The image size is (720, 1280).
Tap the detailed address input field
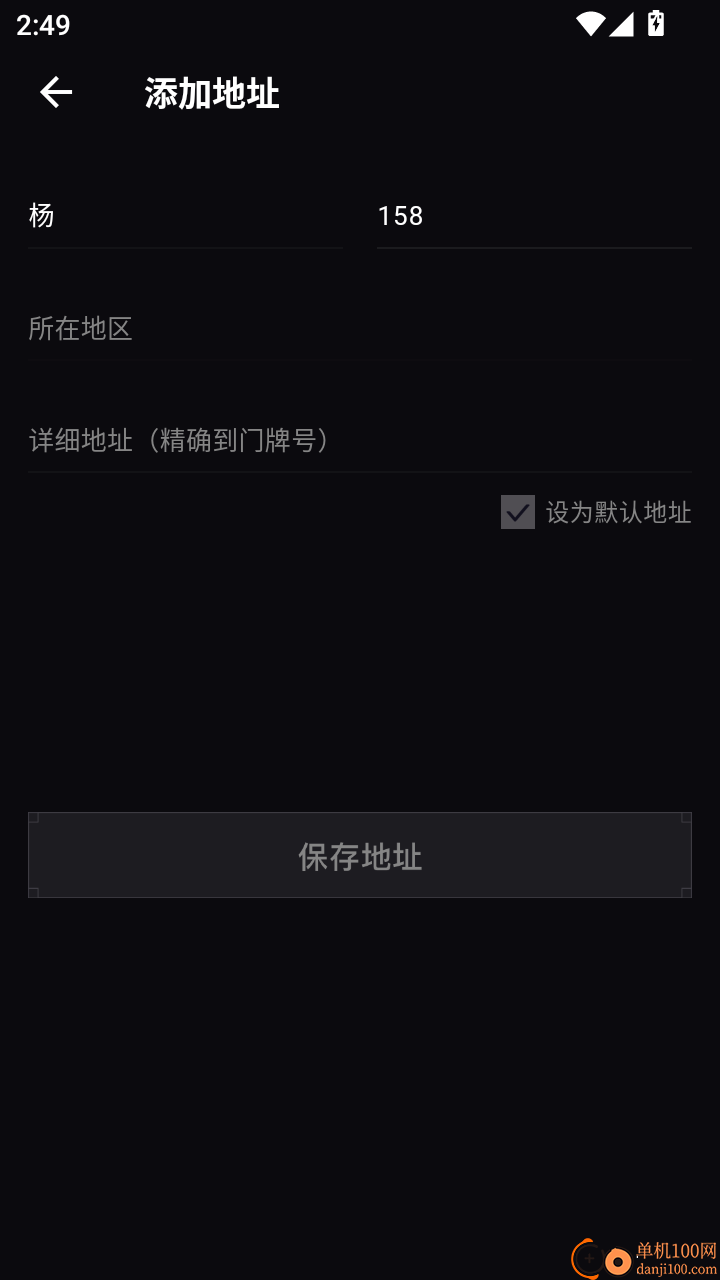(360, 440)
